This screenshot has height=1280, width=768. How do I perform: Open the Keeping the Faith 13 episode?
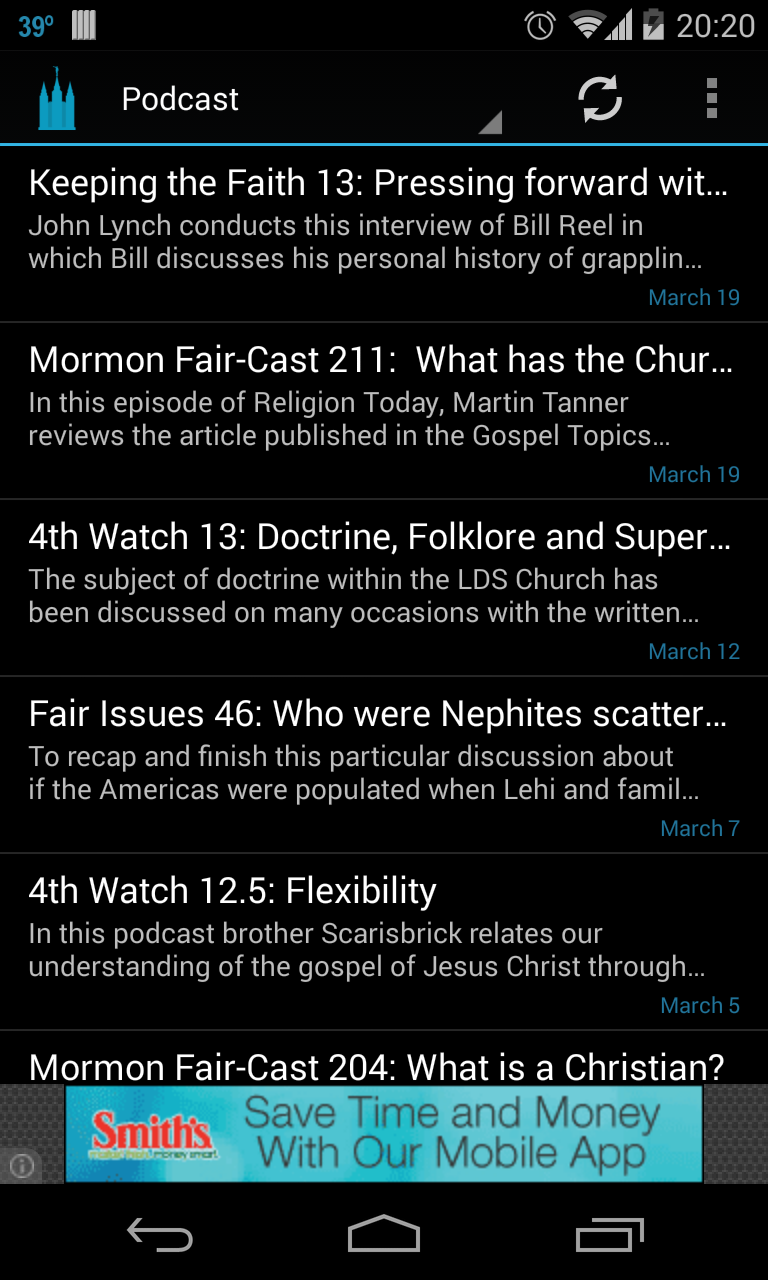(384, 235)
